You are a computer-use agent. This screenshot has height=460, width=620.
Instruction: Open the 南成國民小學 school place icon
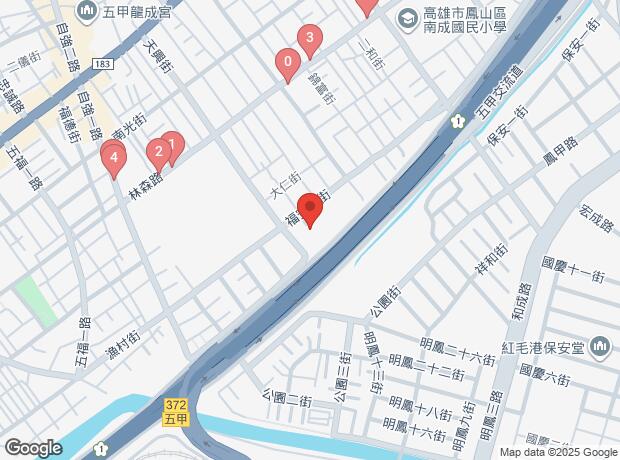click(407, 19)
